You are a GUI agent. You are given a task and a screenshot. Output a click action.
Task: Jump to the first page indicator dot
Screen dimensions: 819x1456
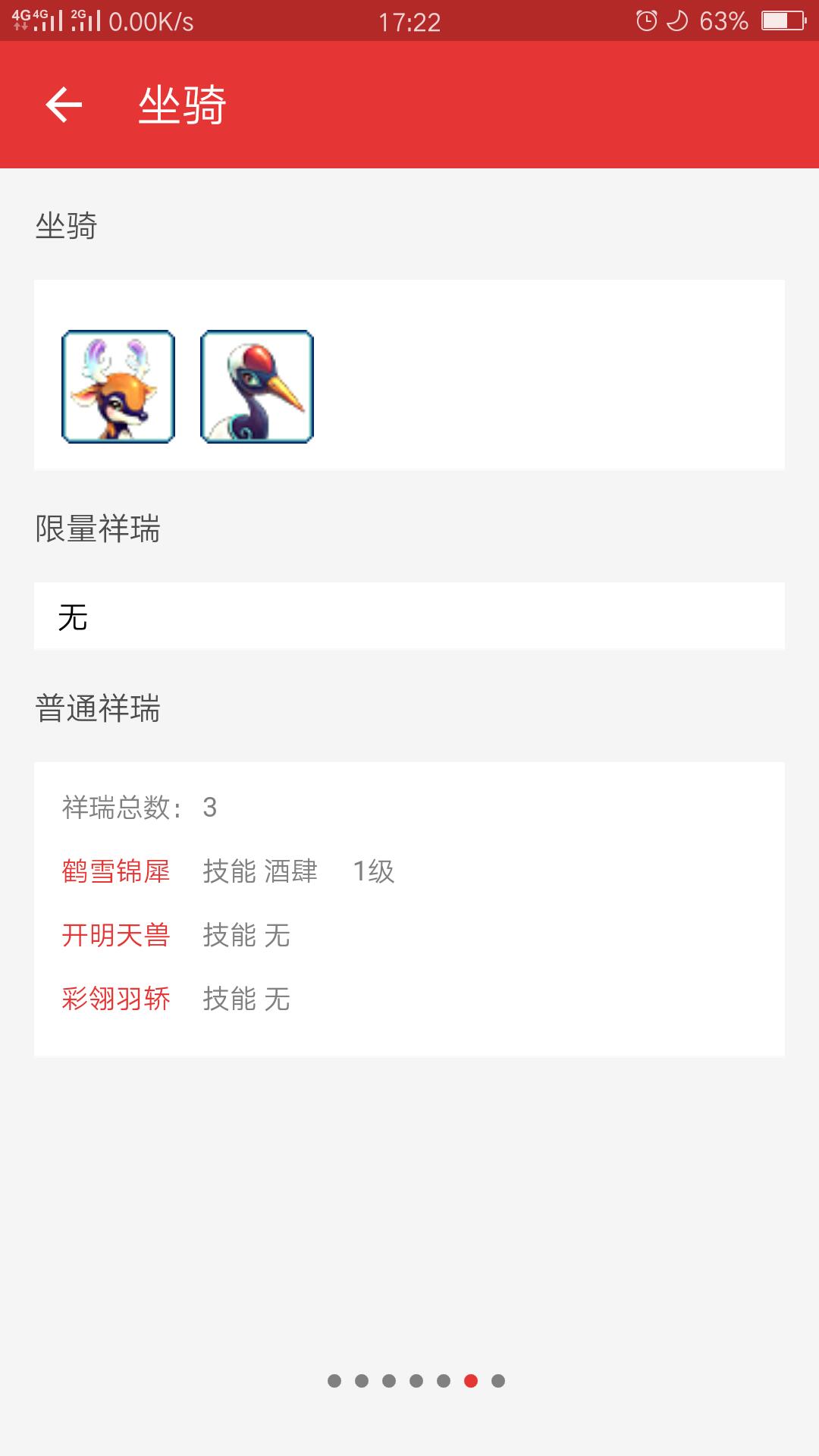pos(334,1381)
